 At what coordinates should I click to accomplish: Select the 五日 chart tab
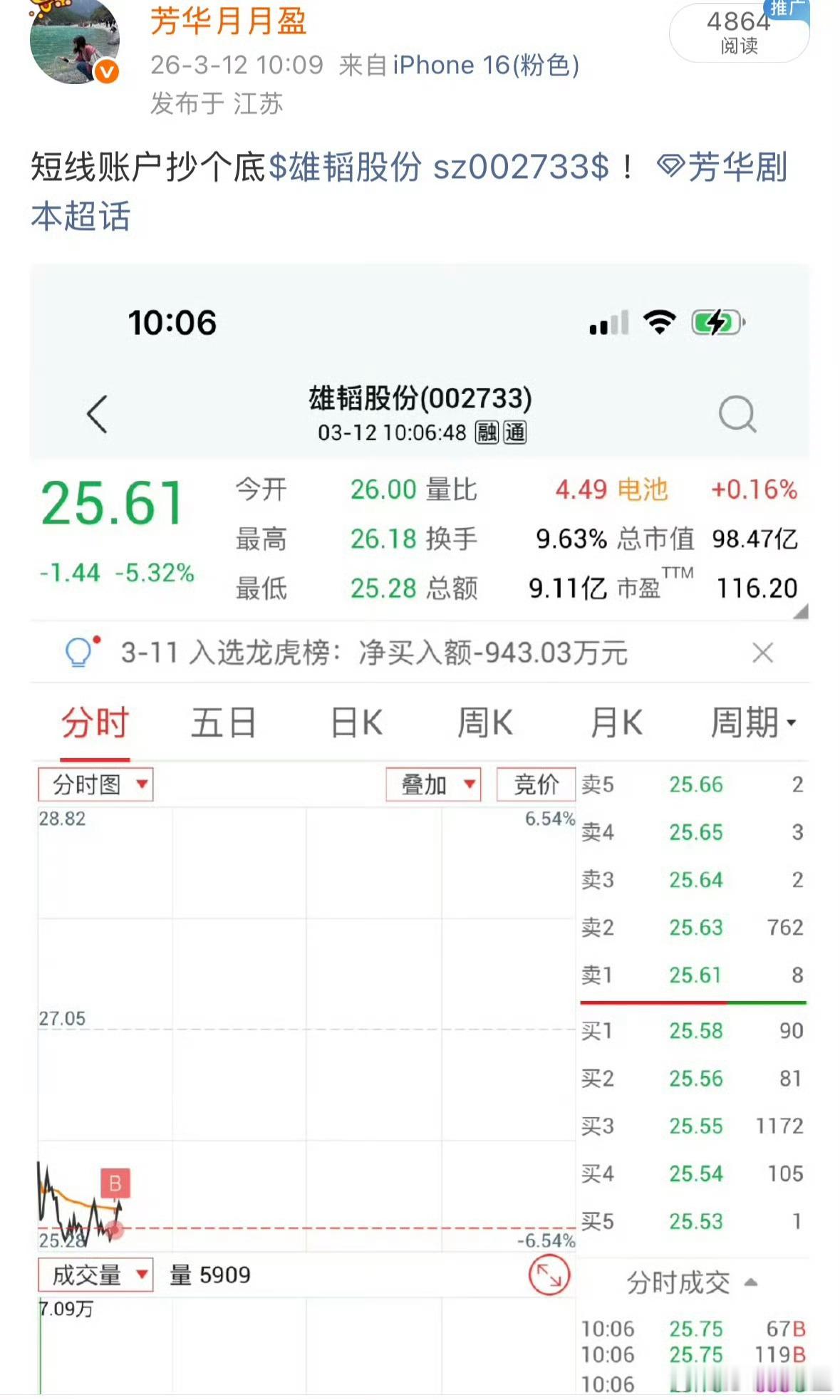coord(223,722)
